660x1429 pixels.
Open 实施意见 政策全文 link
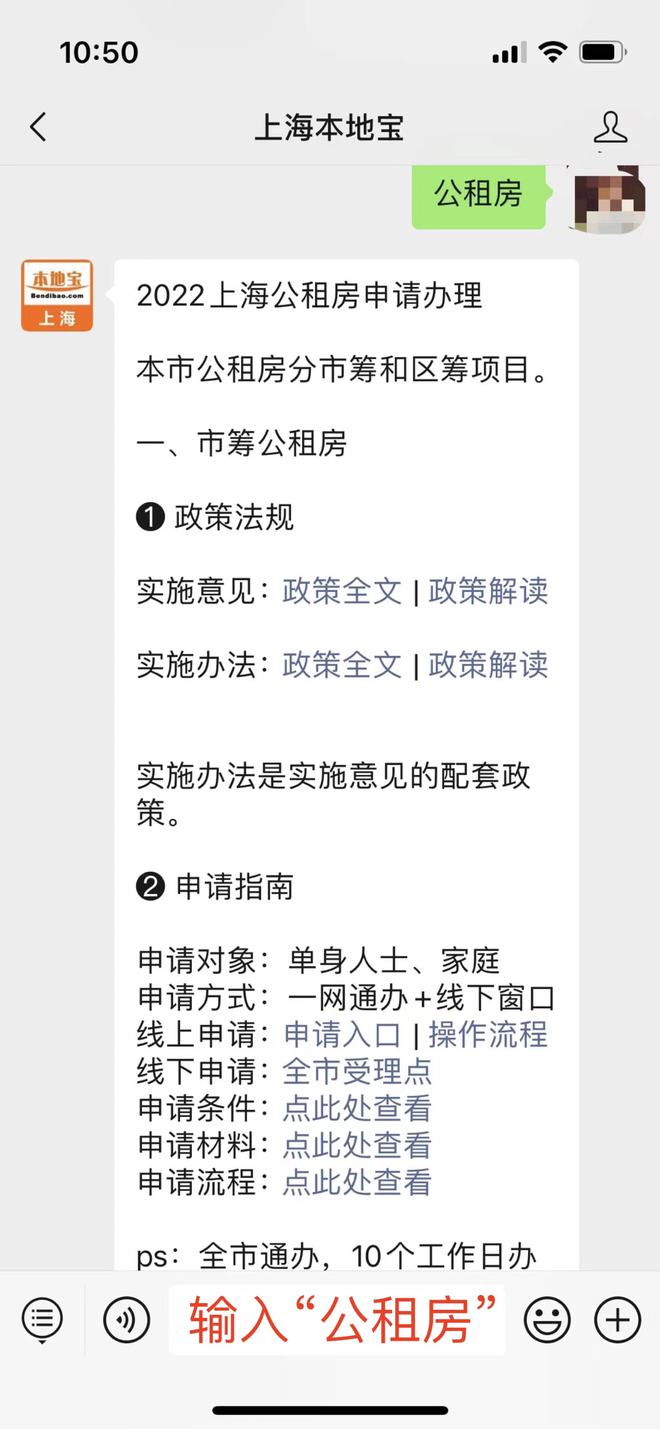pyautogui.click(x=342, y=591)
